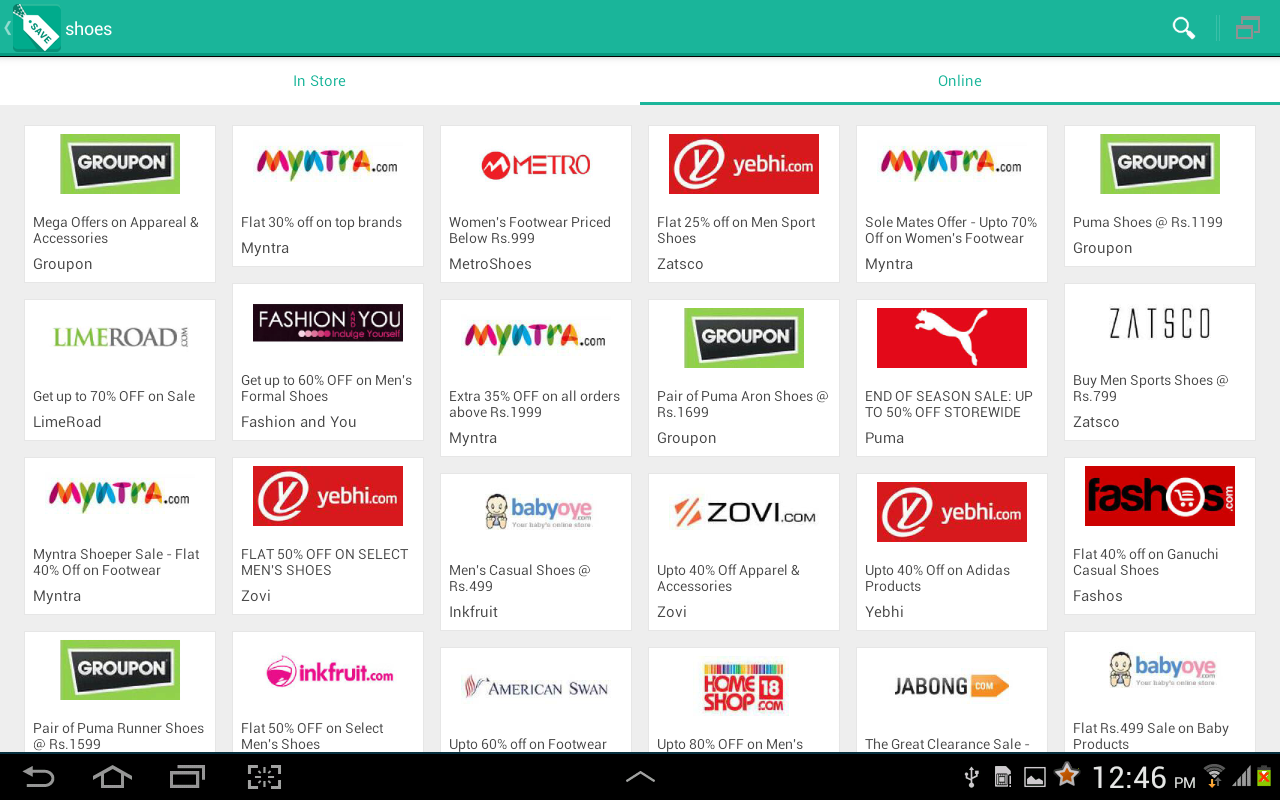
Task: View Inkfruit Men's Casual Shoes @ Rs.499
Action: coord(536,552)
